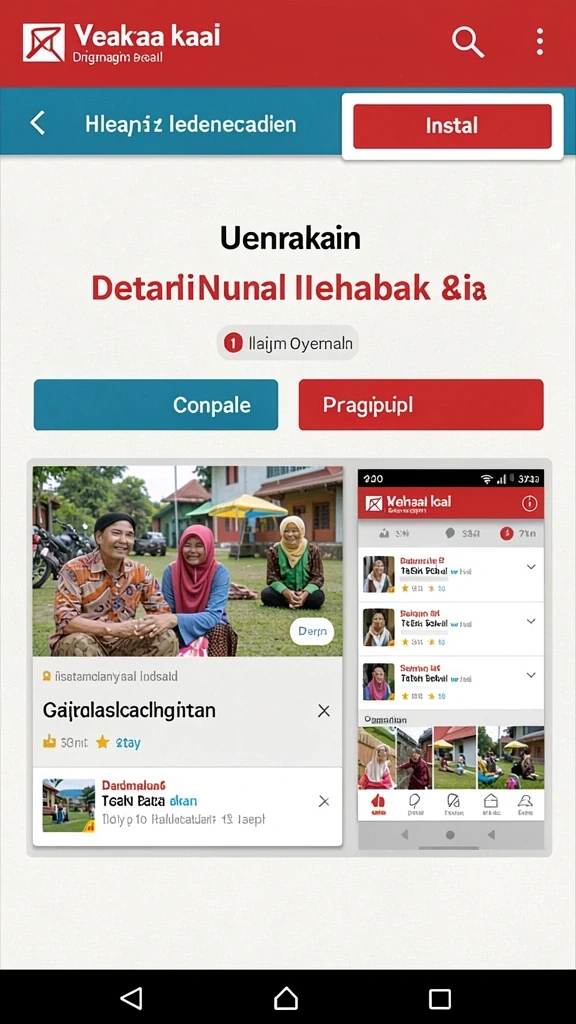
Task: Open the Dardmalang Tealn Bata row
Action: pyautogui.click(x=187, y=807)
